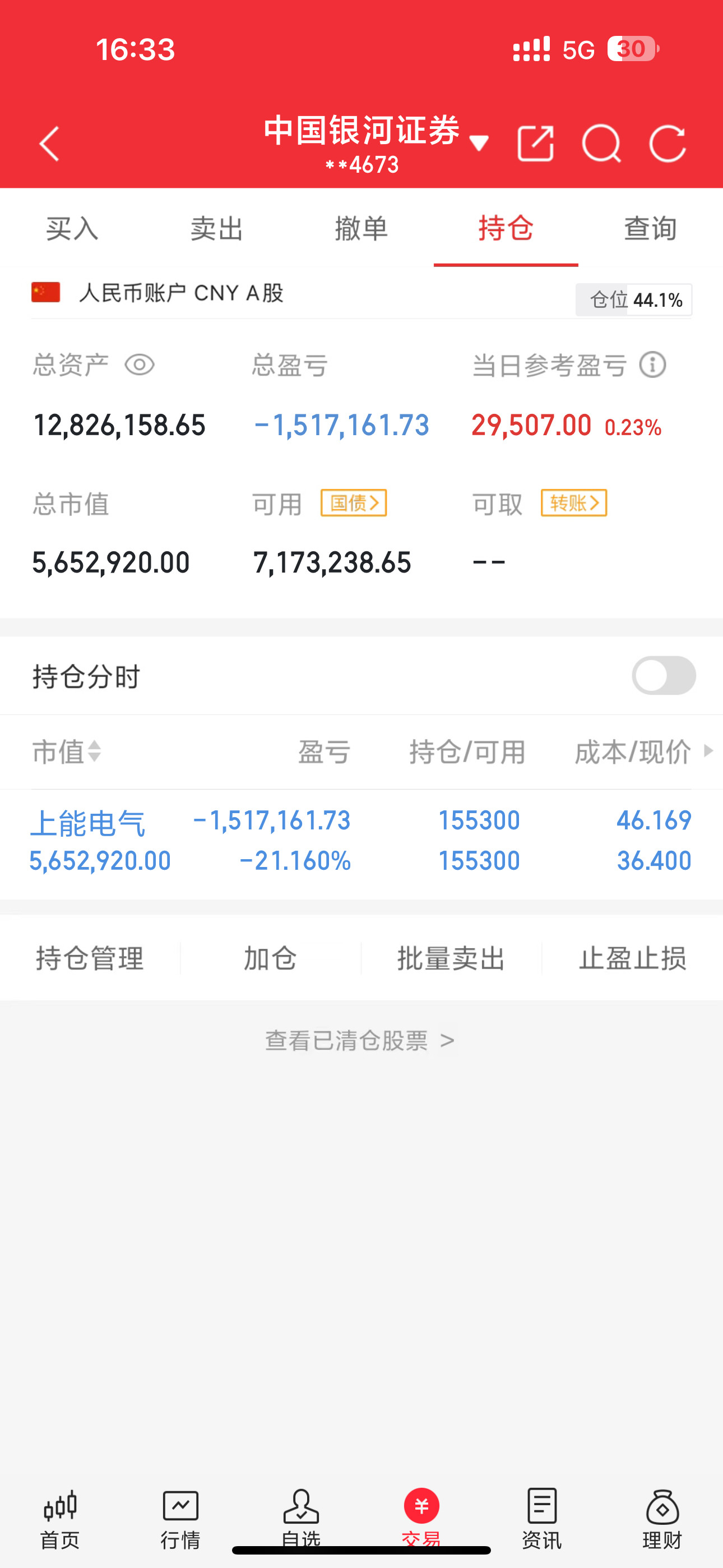Open the search icon in the top bar
The width and height of the screenshot is (723, 1568).
click(603, 144)
